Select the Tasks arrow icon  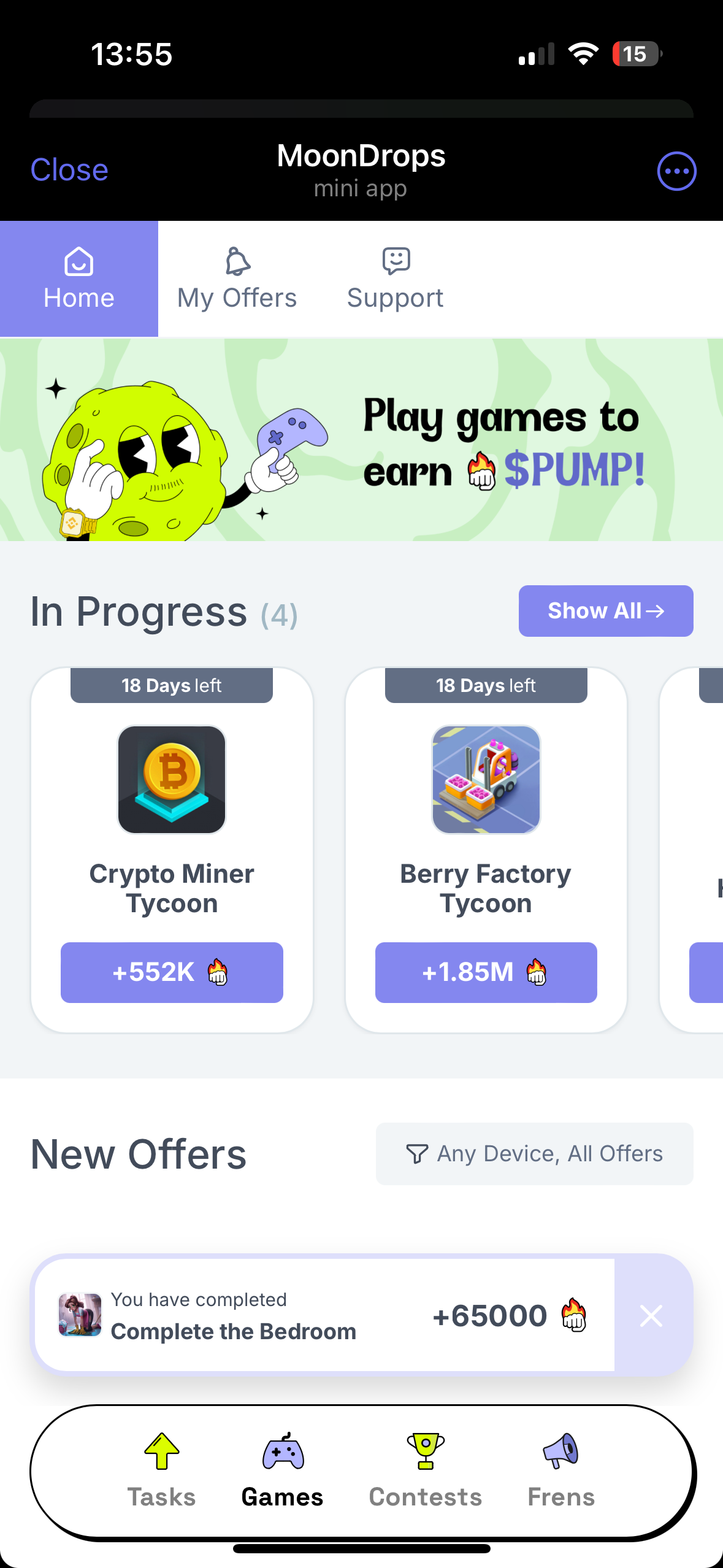(161, 1451)
